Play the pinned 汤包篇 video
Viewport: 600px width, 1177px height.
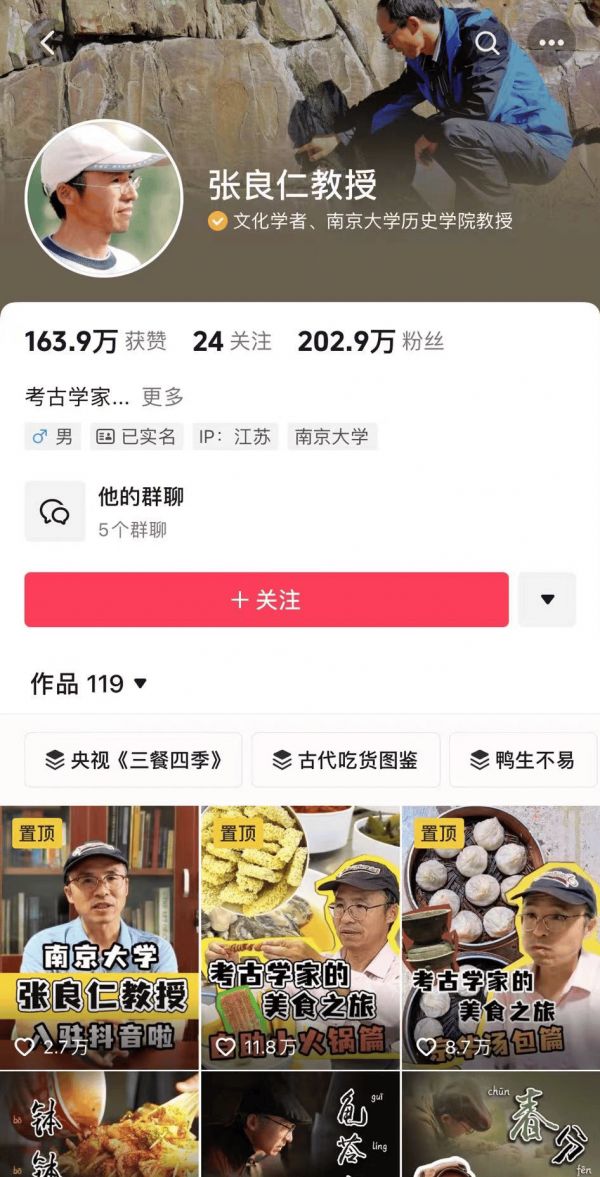click(x=501, y=938)
